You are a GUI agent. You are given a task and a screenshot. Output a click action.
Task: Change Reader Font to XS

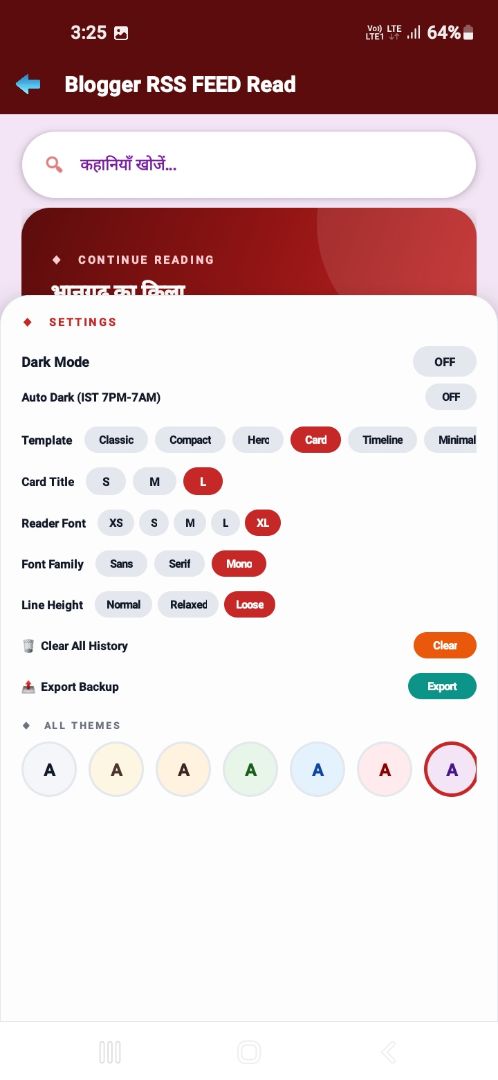pos(116,523)
